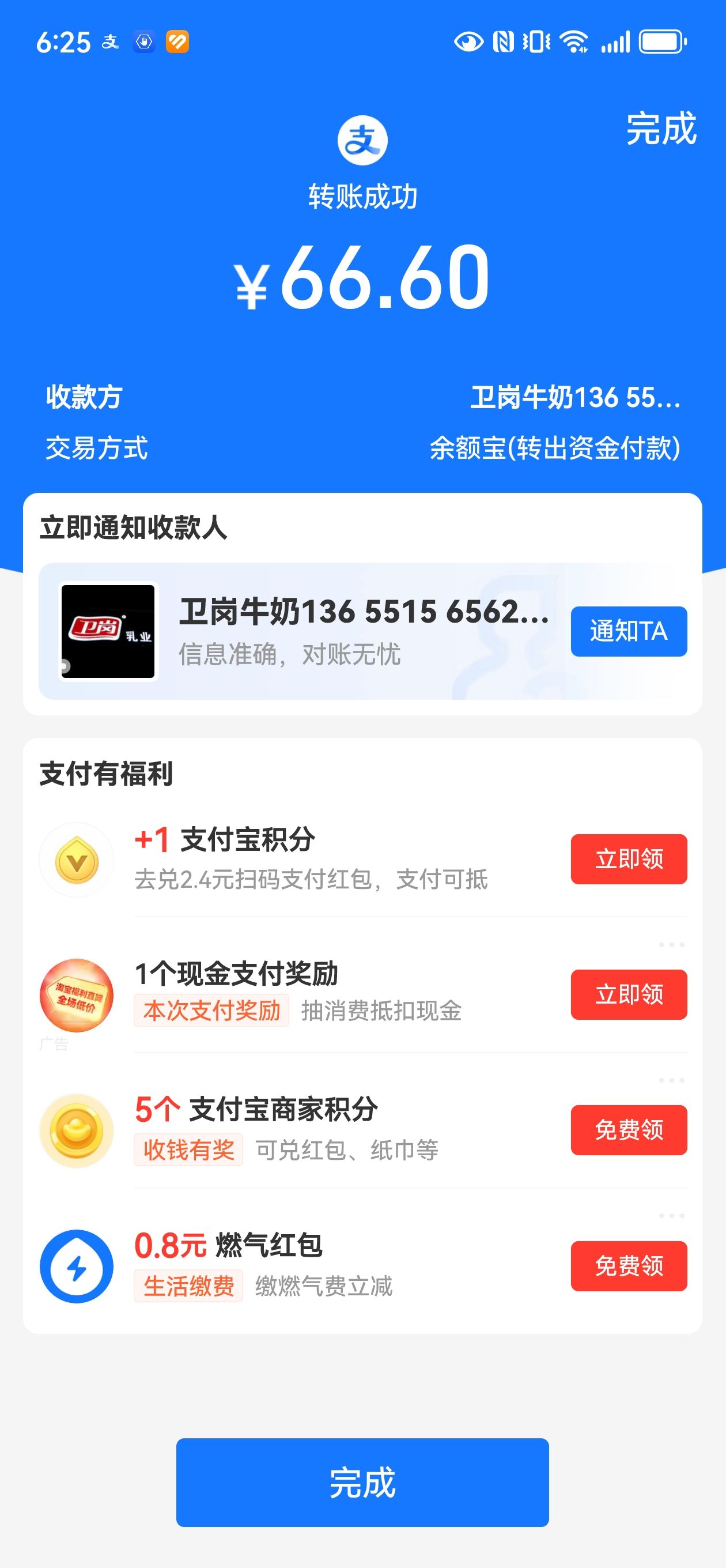The height and width of the screenshot is (1568, 726).
Task: Open the more options dots above 现金支付奖励
Action: pos(672,945)
